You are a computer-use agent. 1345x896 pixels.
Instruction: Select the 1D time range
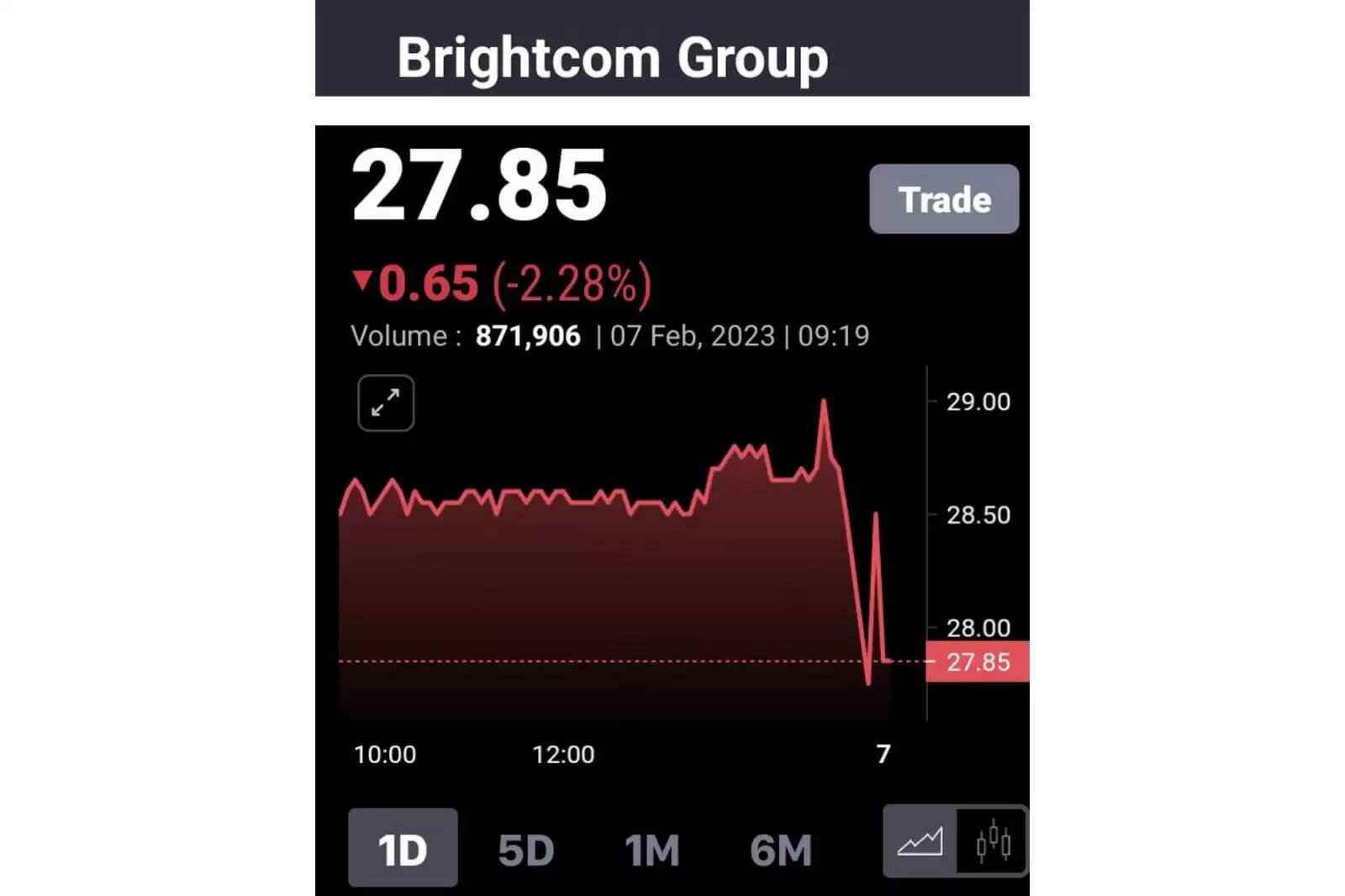403,848
